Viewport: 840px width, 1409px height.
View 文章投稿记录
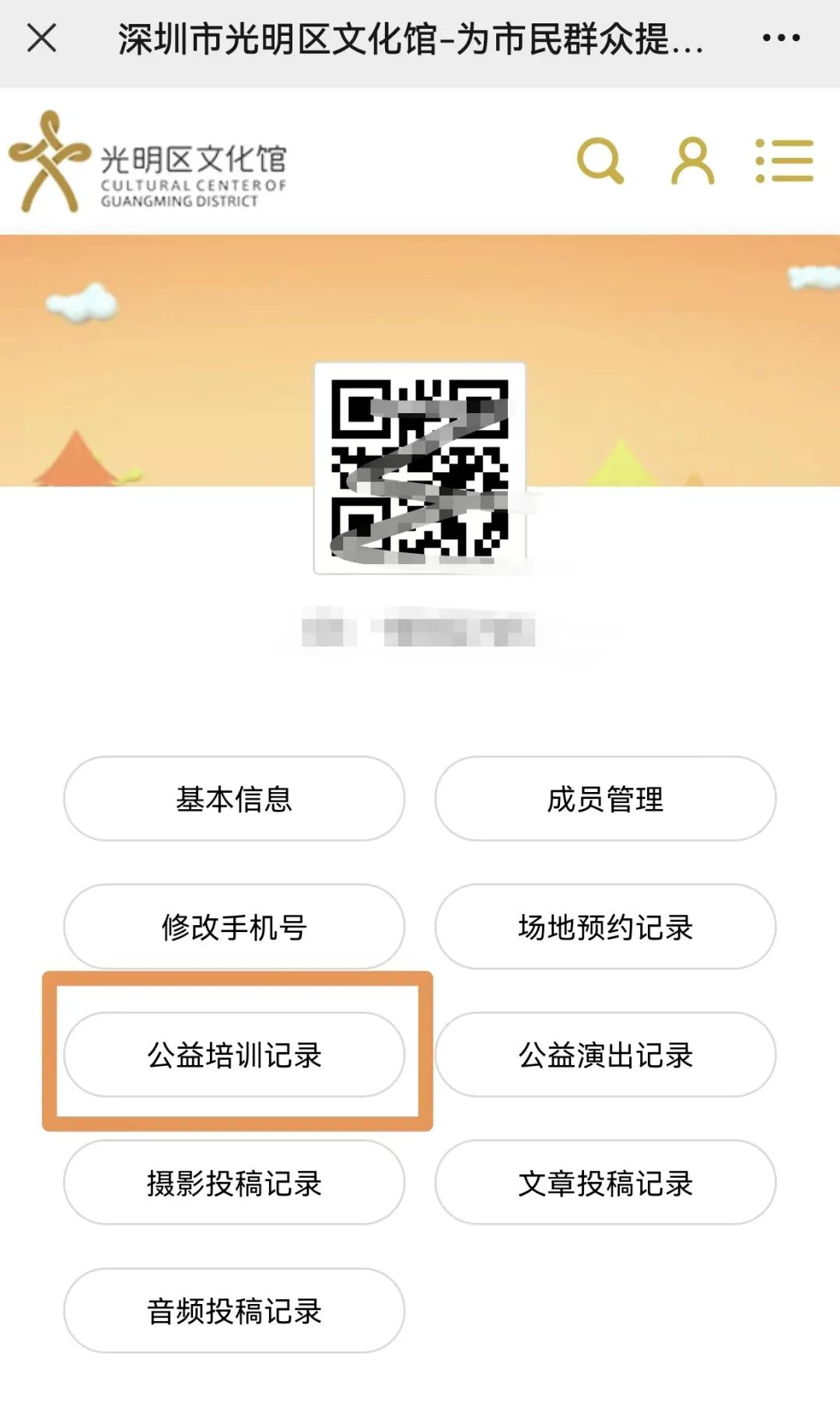point(605,1183)
